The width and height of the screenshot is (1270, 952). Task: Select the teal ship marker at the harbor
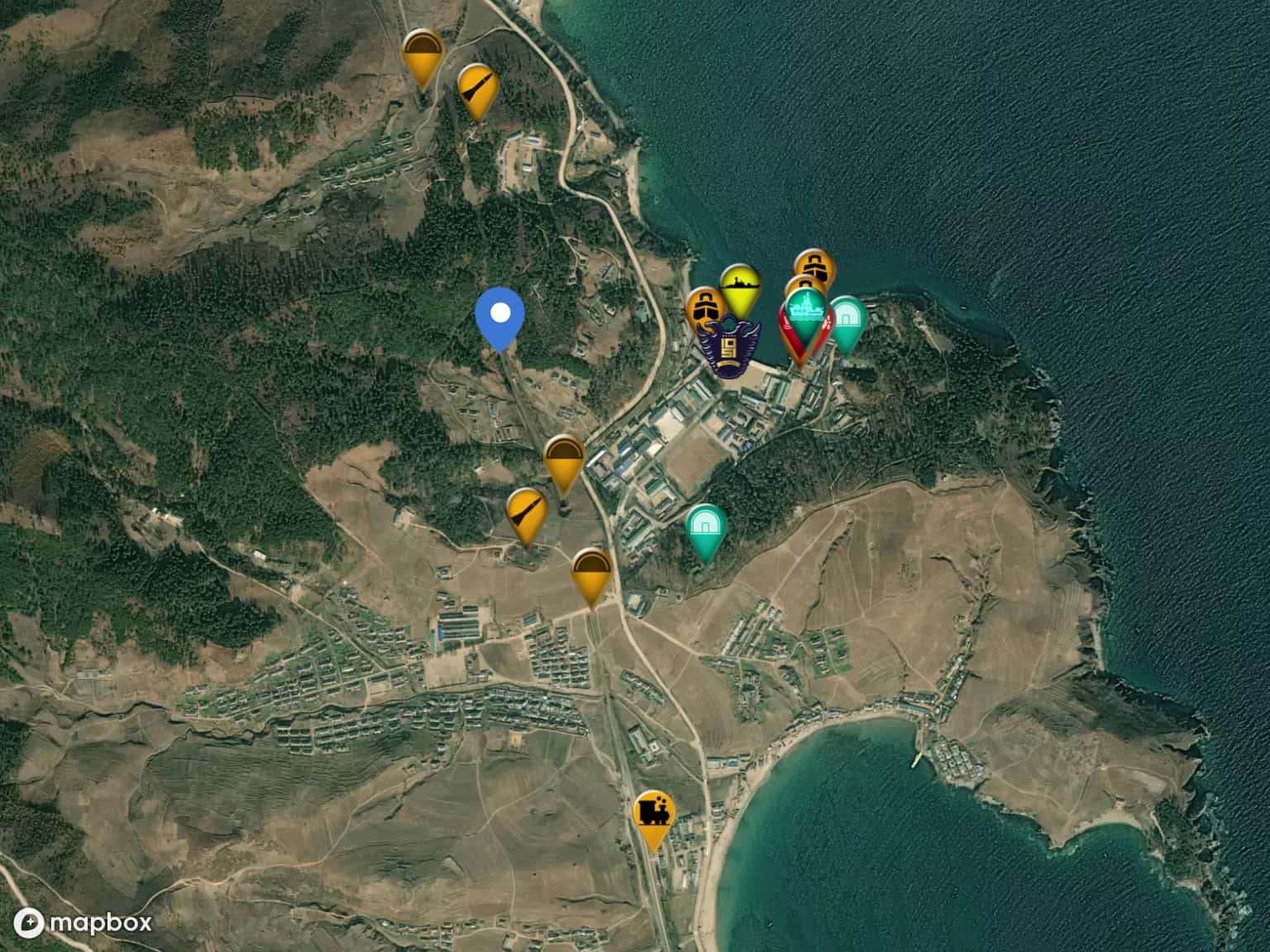(x=806, y=309)
